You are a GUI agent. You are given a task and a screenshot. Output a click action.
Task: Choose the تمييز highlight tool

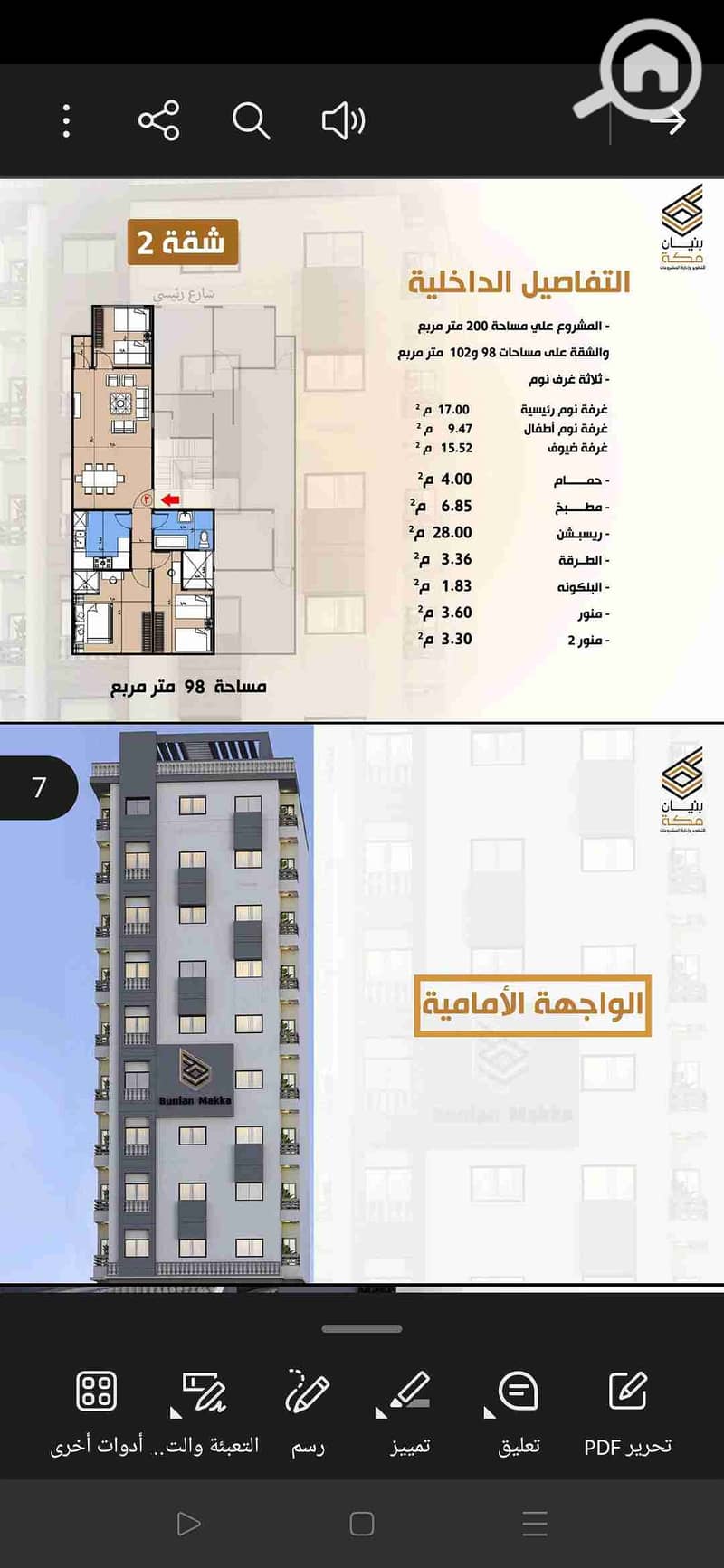pyautogui.click(x=410, y=1411)
